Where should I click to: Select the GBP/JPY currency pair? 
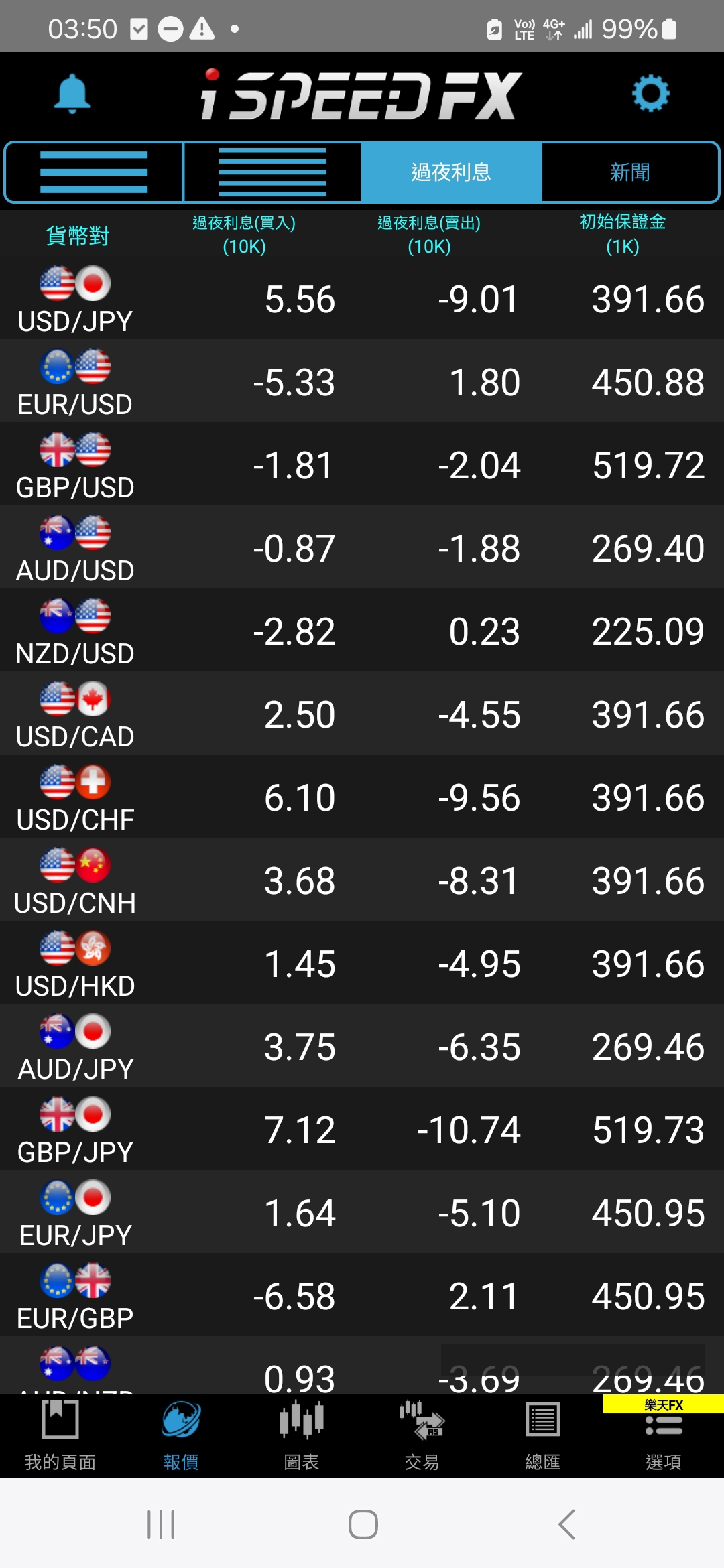[x=362, y=1129]
